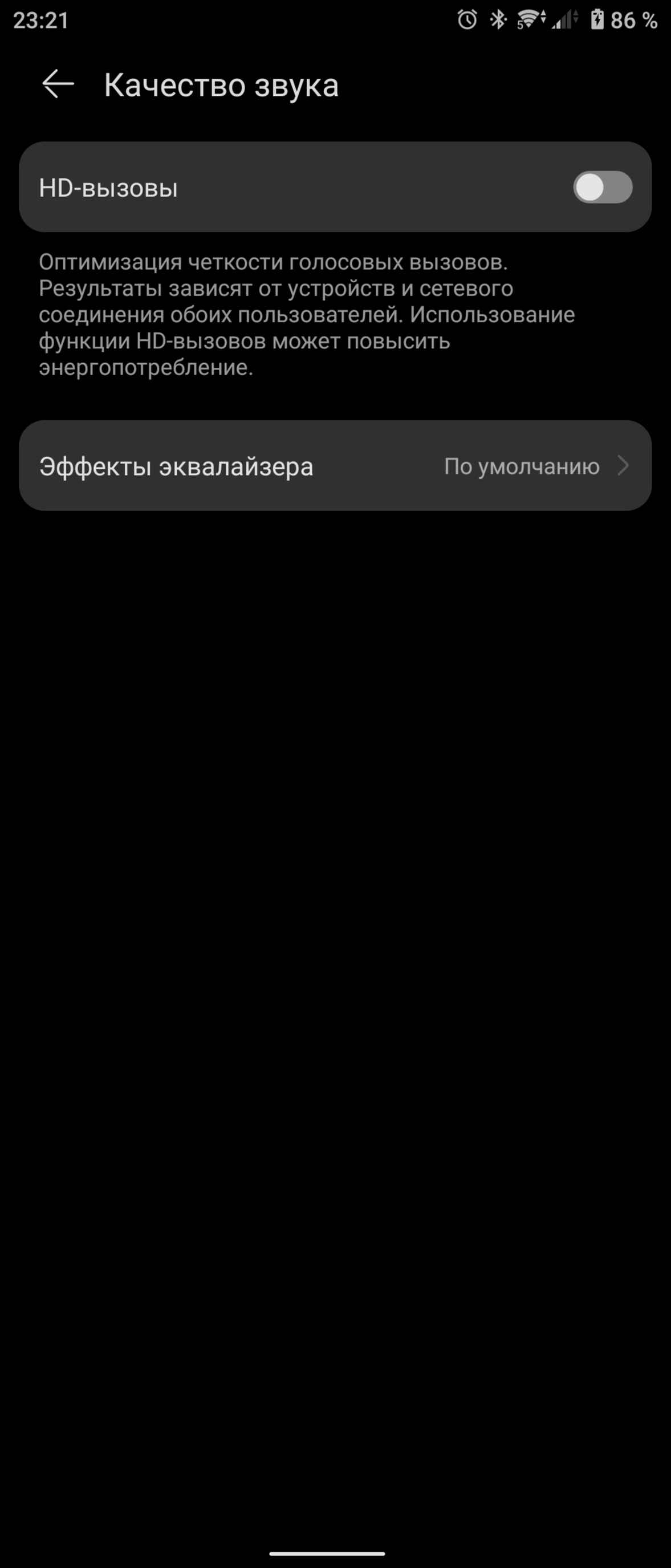Go back from Качество звука screen

58,84
